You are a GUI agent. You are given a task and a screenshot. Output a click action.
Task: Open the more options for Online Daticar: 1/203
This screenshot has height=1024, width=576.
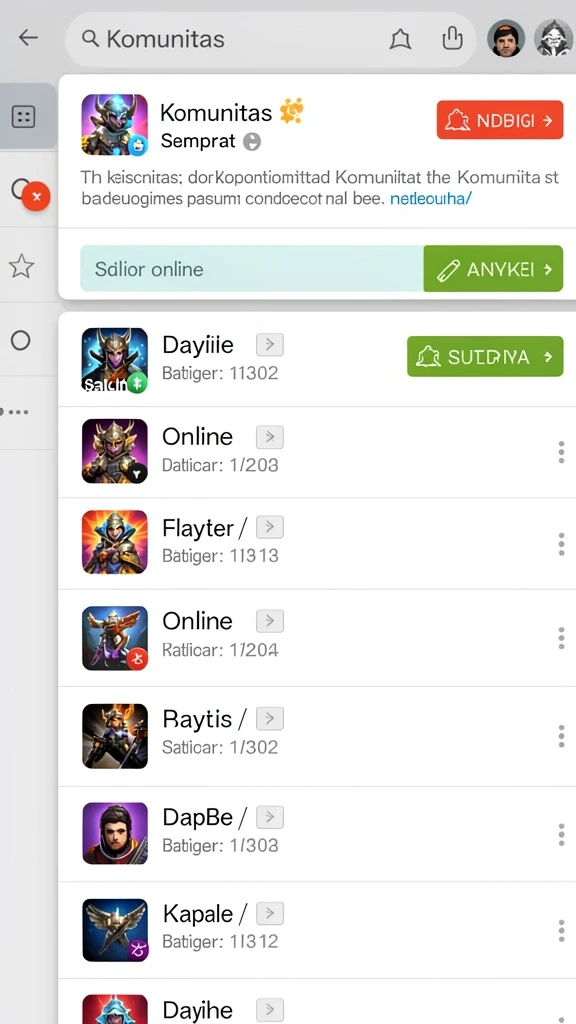click(x=561, y=452)
